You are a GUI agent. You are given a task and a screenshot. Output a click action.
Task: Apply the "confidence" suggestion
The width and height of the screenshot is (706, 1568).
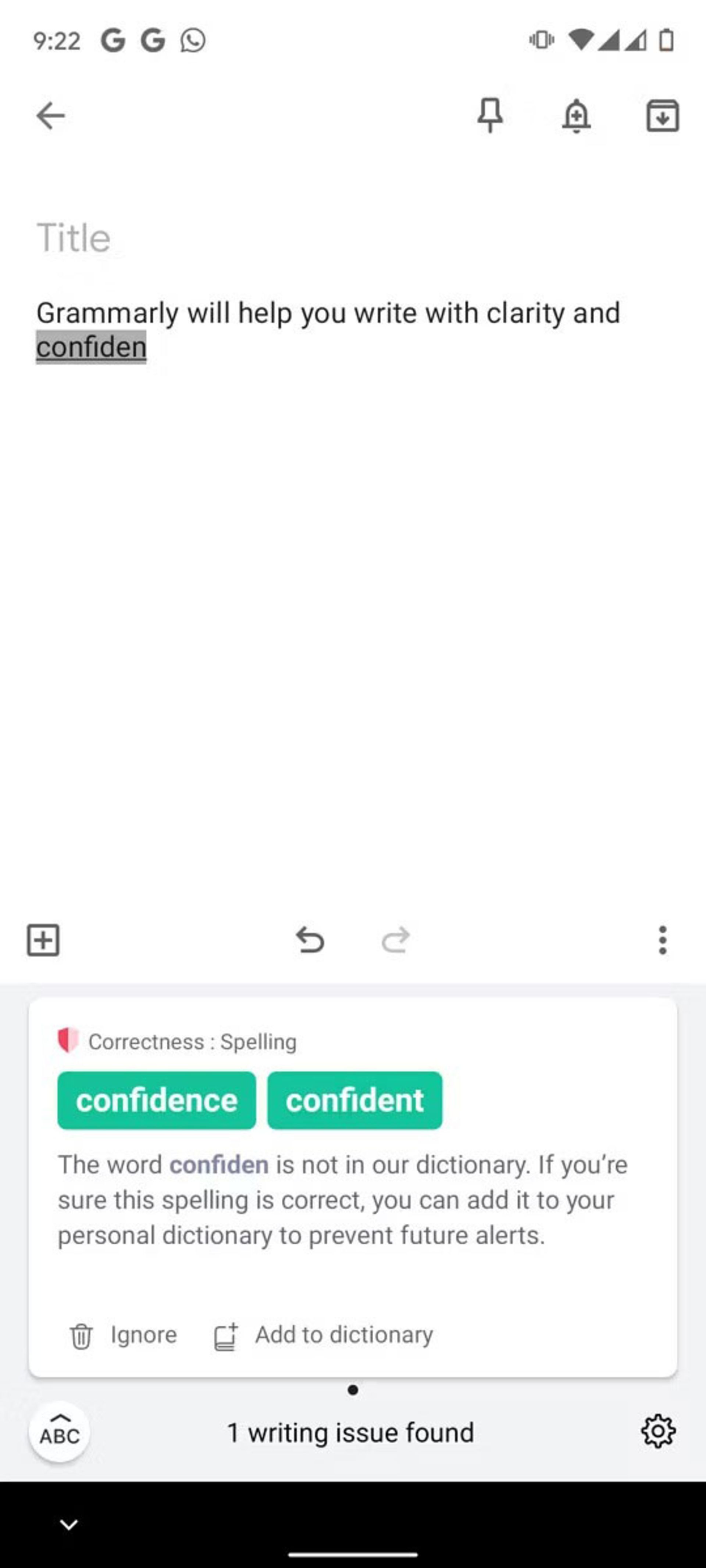coord(157,1101)
